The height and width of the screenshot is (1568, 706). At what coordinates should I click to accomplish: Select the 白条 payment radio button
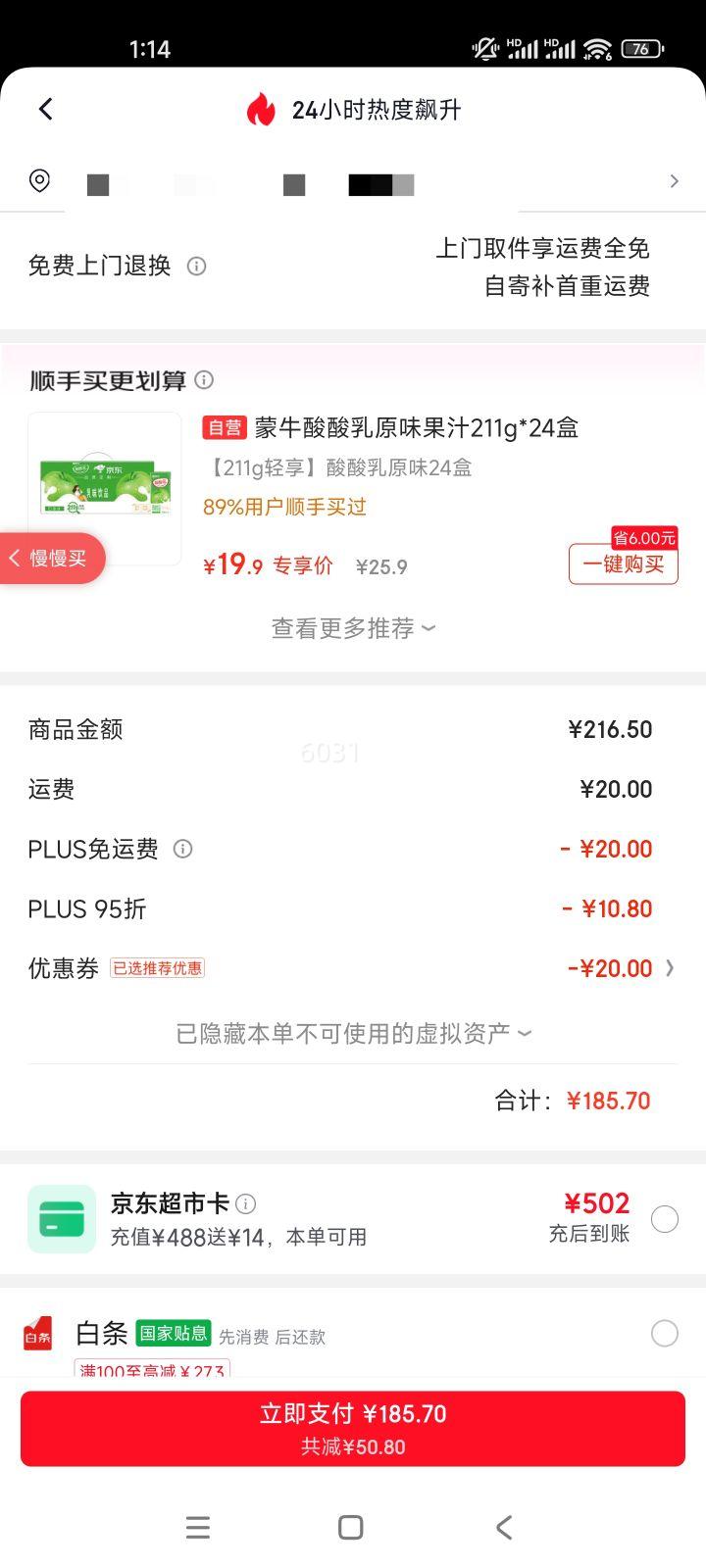pyautogui.click(x=664, y=1334)
